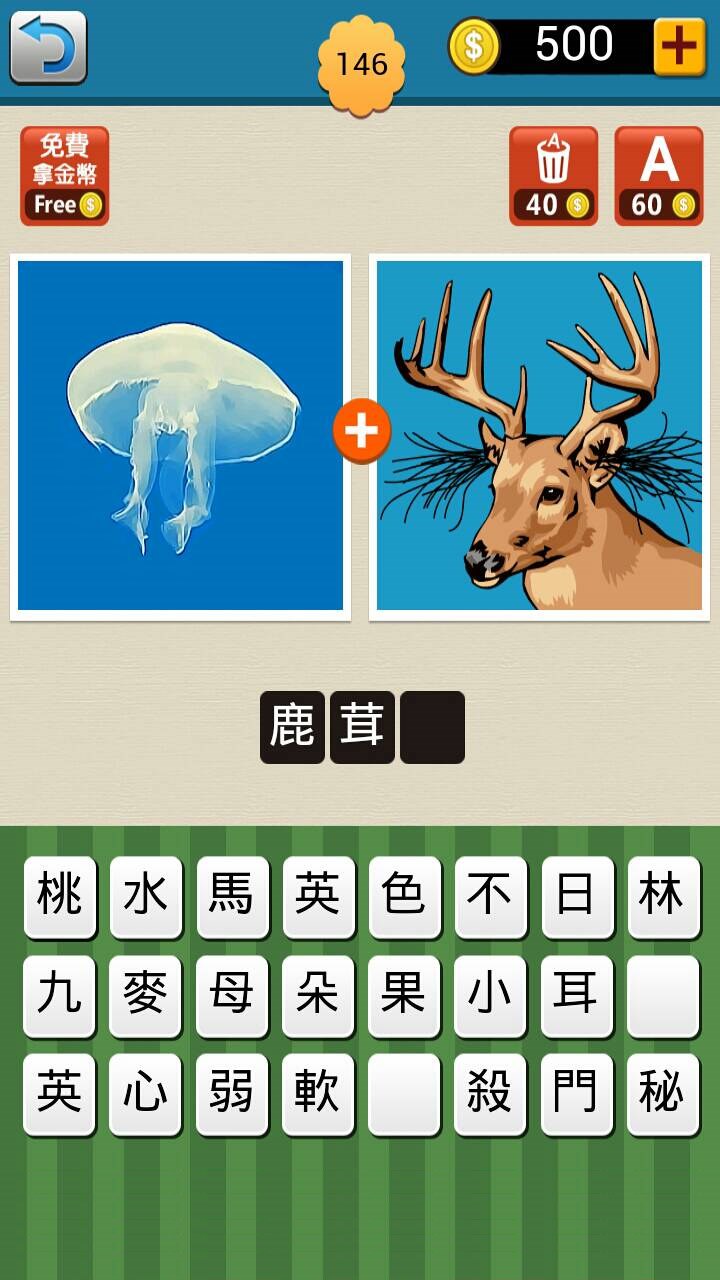Screen dimensions: 720x1280
Task: Pick the 母 character tile
Action: tap(232, 995)
